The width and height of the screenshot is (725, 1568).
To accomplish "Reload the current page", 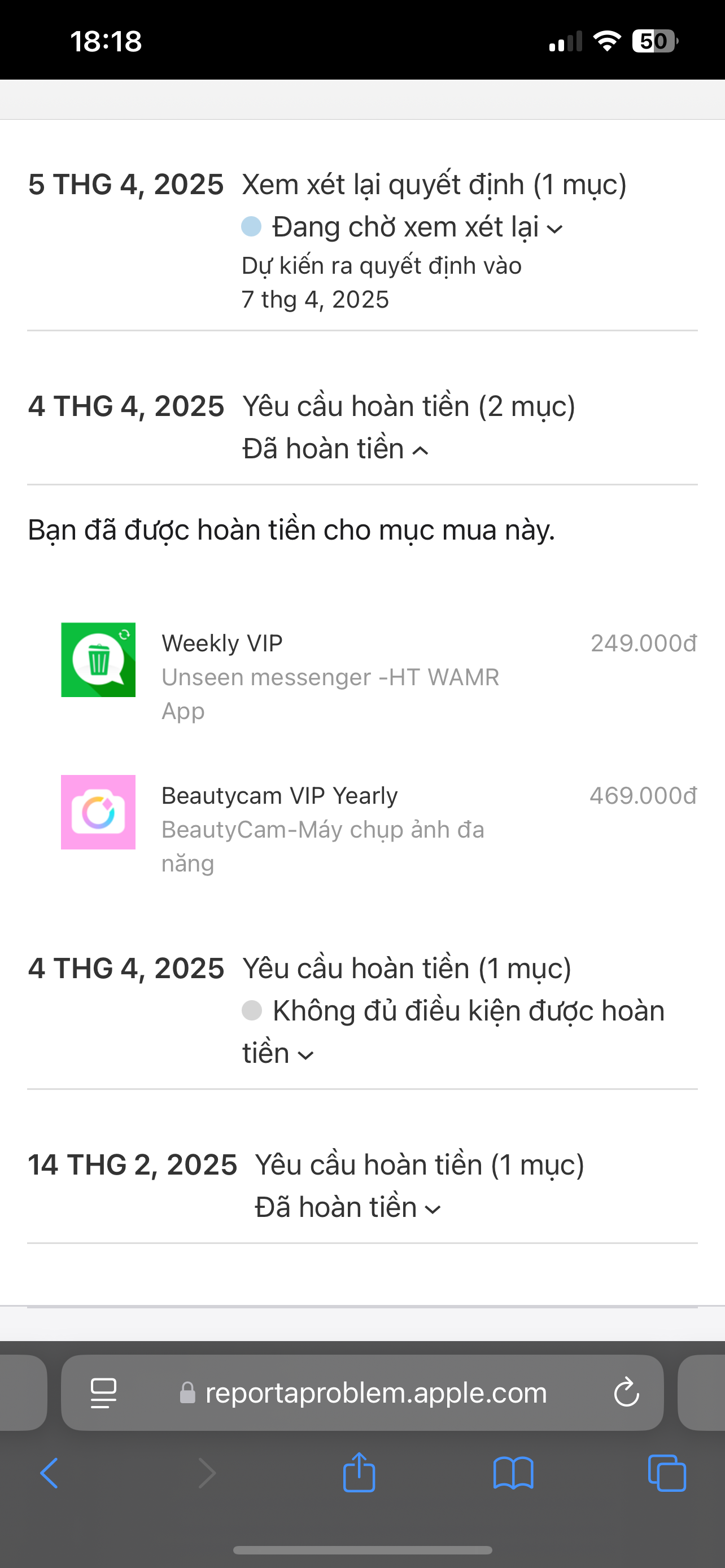I will coord(626,1392).
